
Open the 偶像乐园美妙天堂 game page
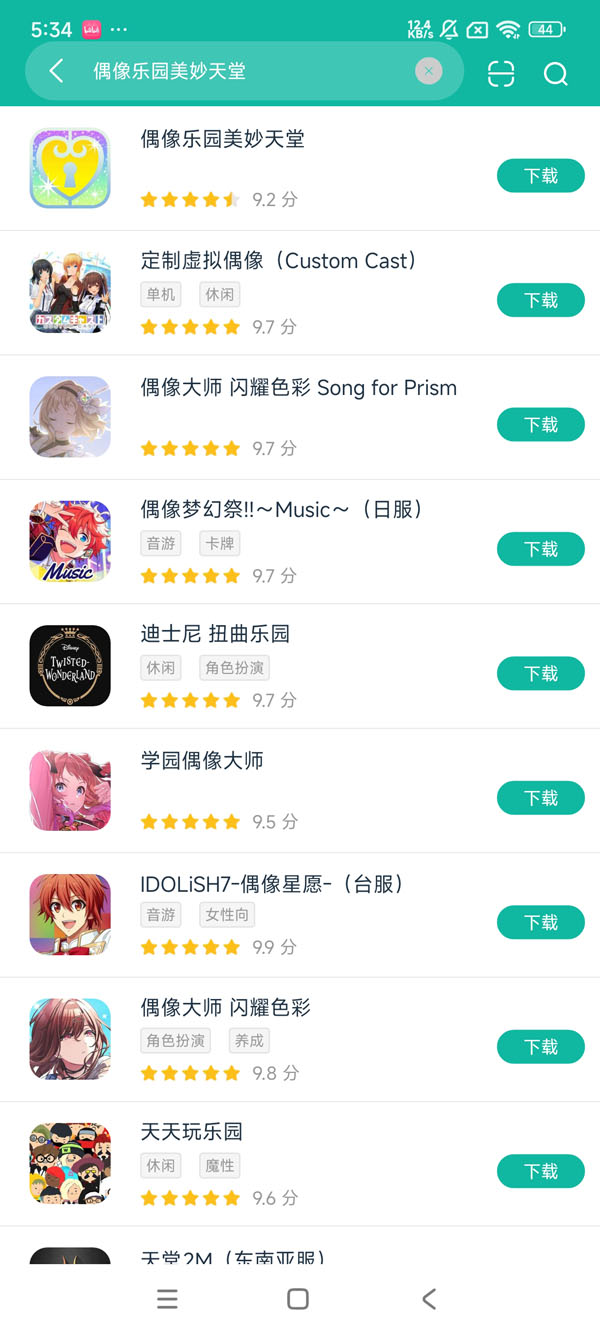pyautogui.click(x=223, y=140)
